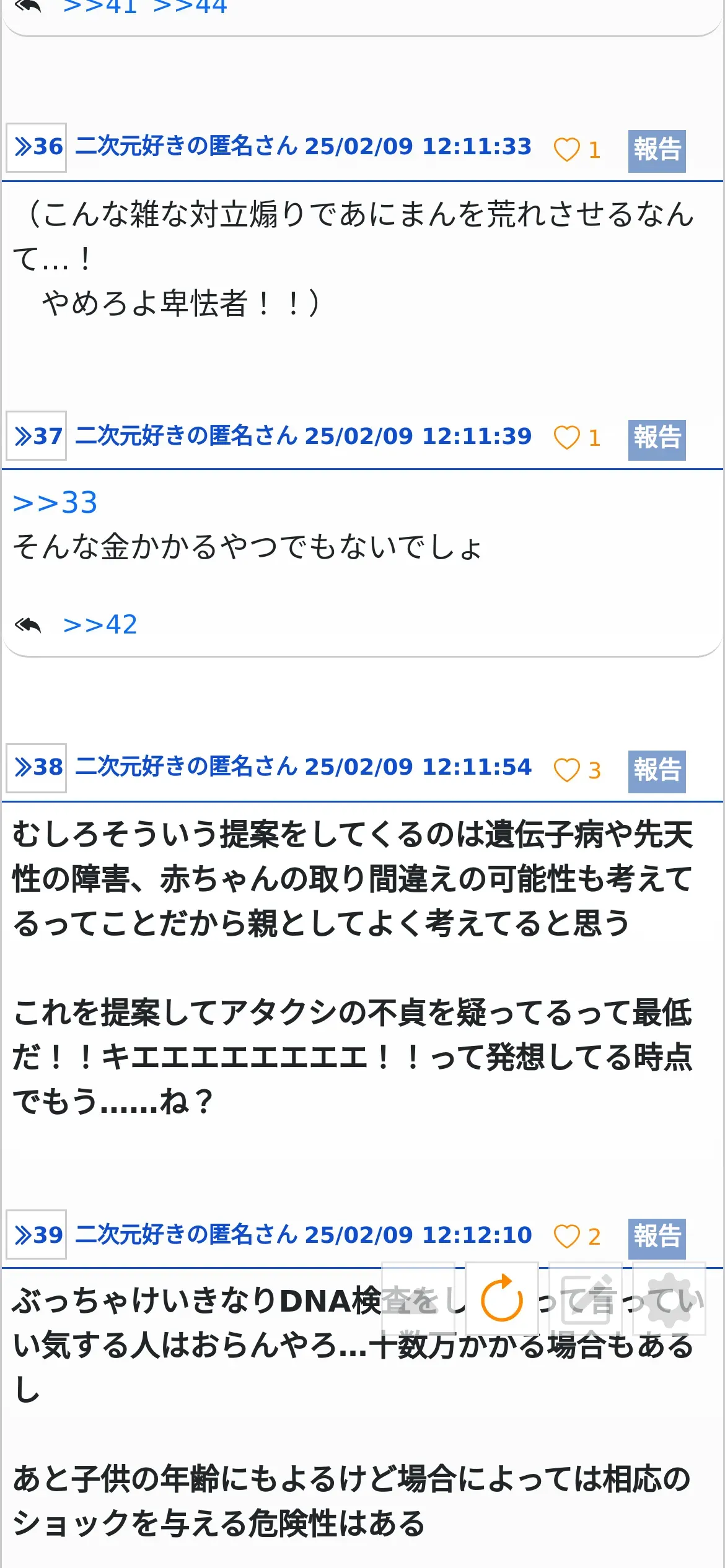Report post 36 with 報告

click(x=657, y=150)
